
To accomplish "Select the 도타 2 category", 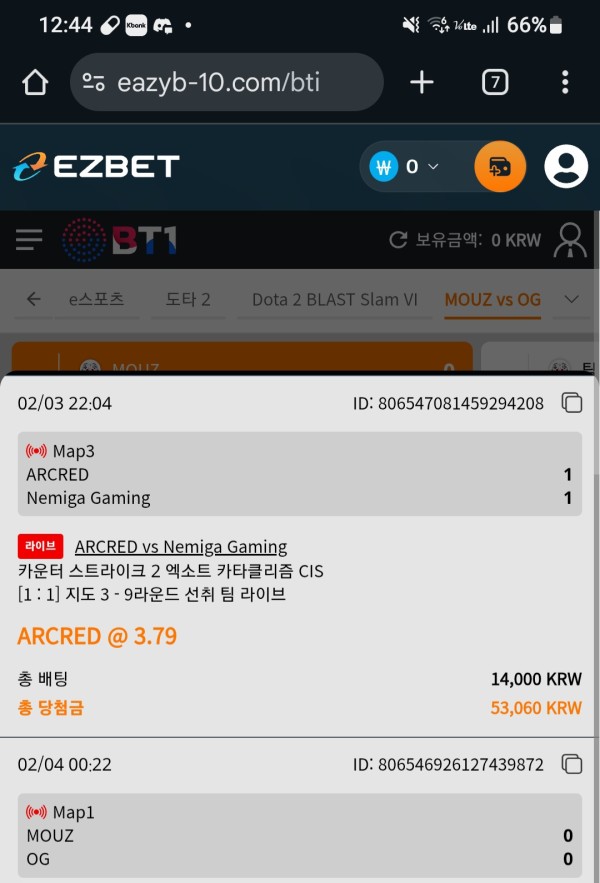I will [x=188, y=299].
